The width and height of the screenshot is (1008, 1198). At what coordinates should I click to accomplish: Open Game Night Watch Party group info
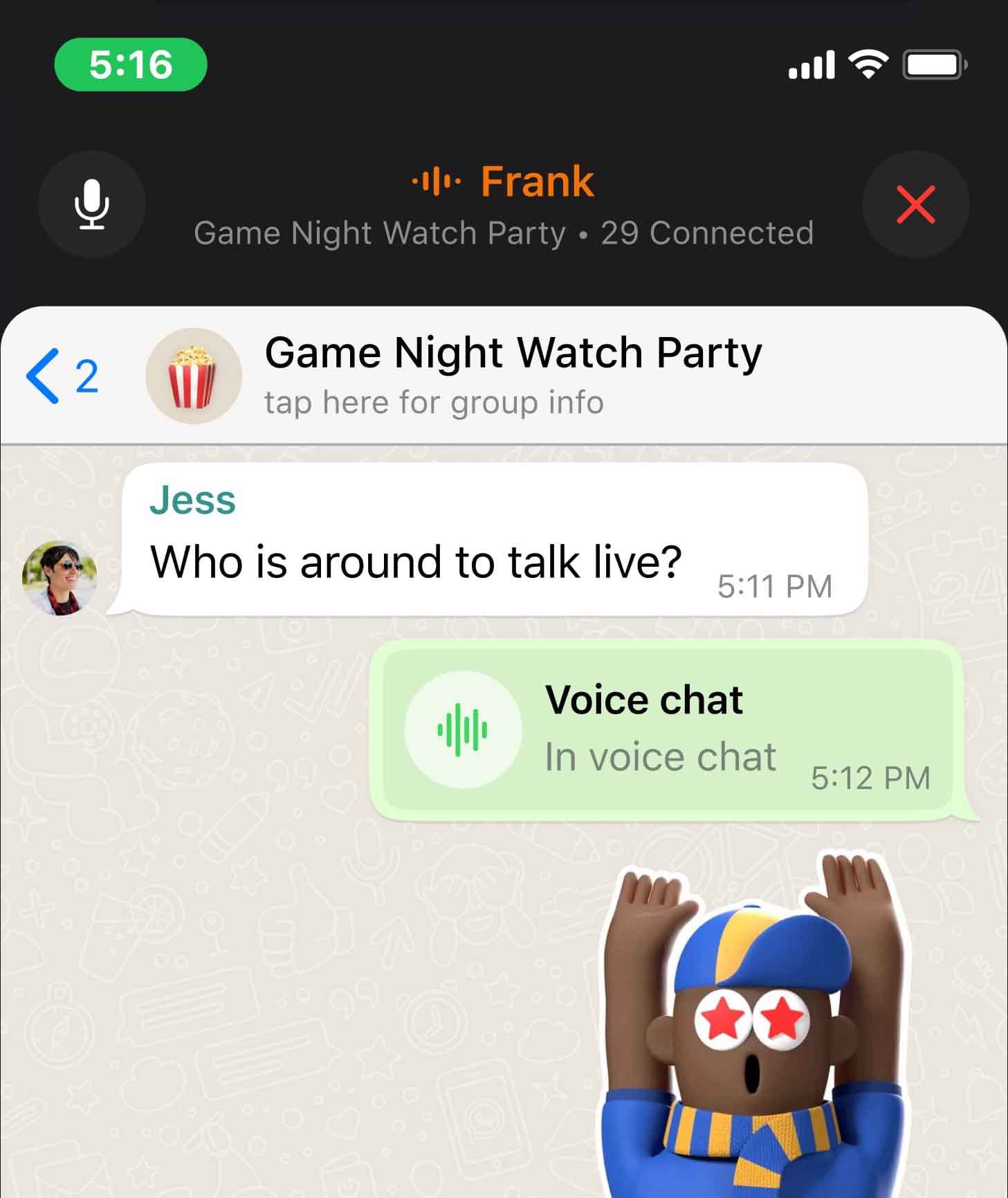coord(512,375)
